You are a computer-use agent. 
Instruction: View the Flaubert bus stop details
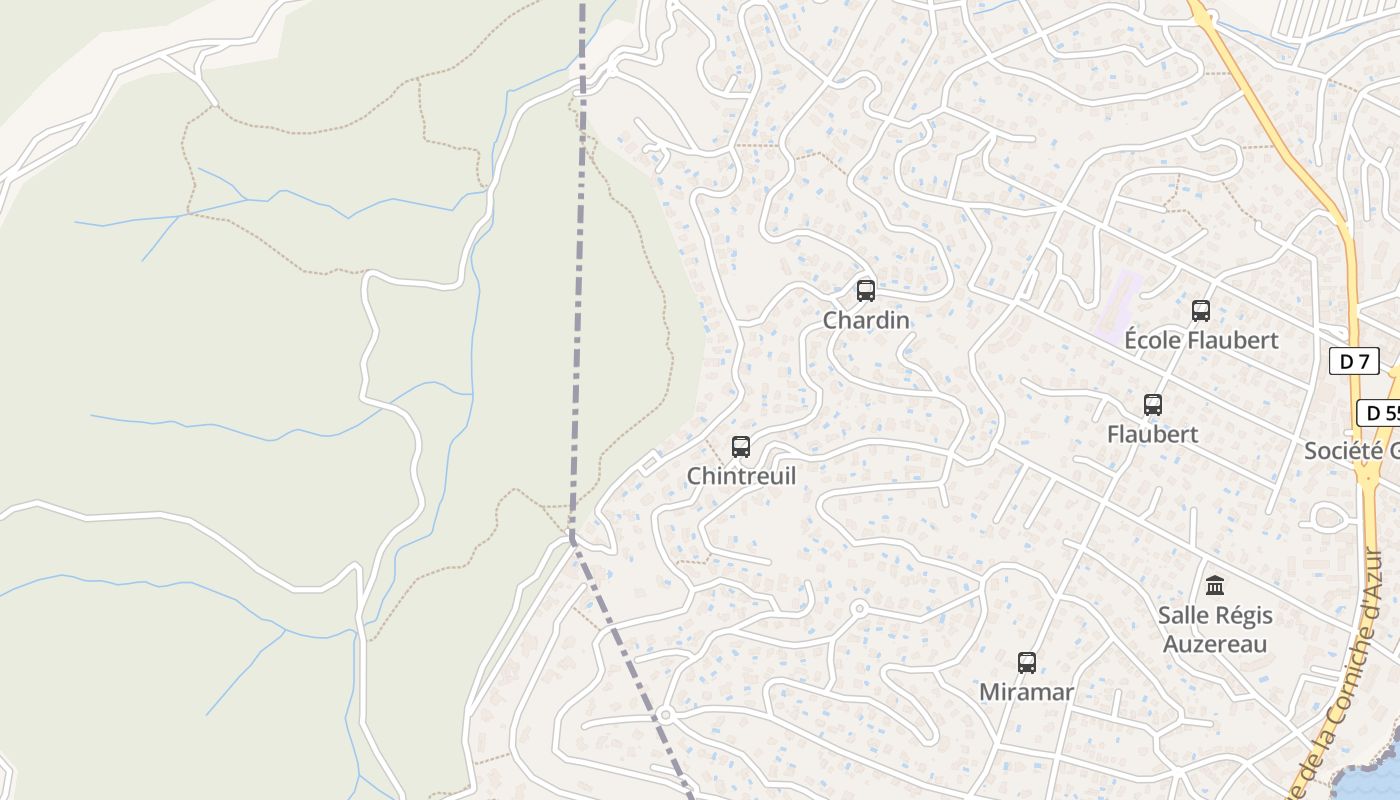[1153, 405]
